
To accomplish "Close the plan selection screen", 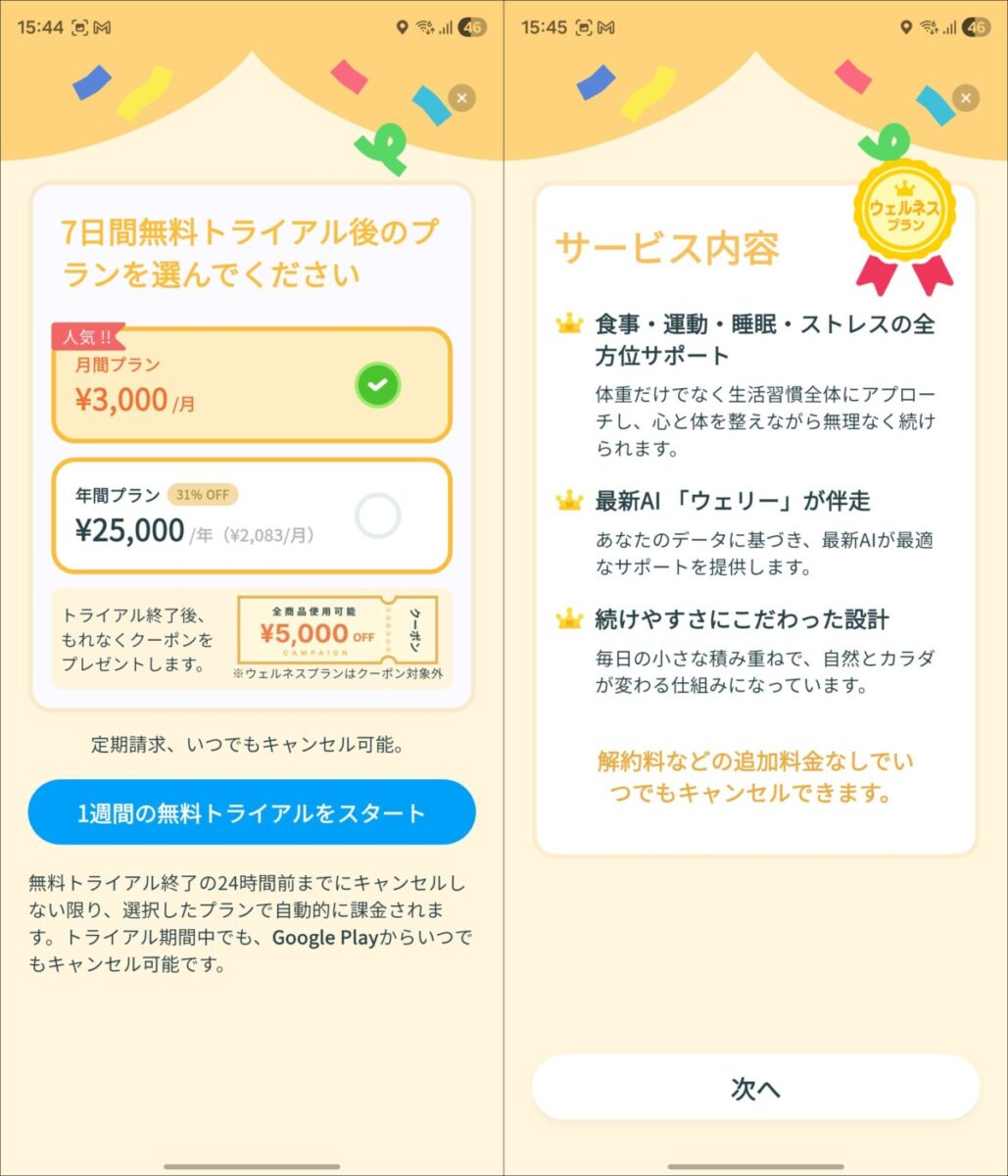I will tap(462, 97).
